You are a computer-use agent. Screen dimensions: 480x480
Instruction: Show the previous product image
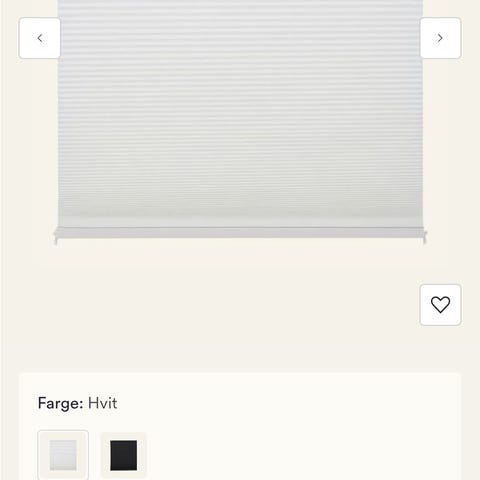pos(40,38)
